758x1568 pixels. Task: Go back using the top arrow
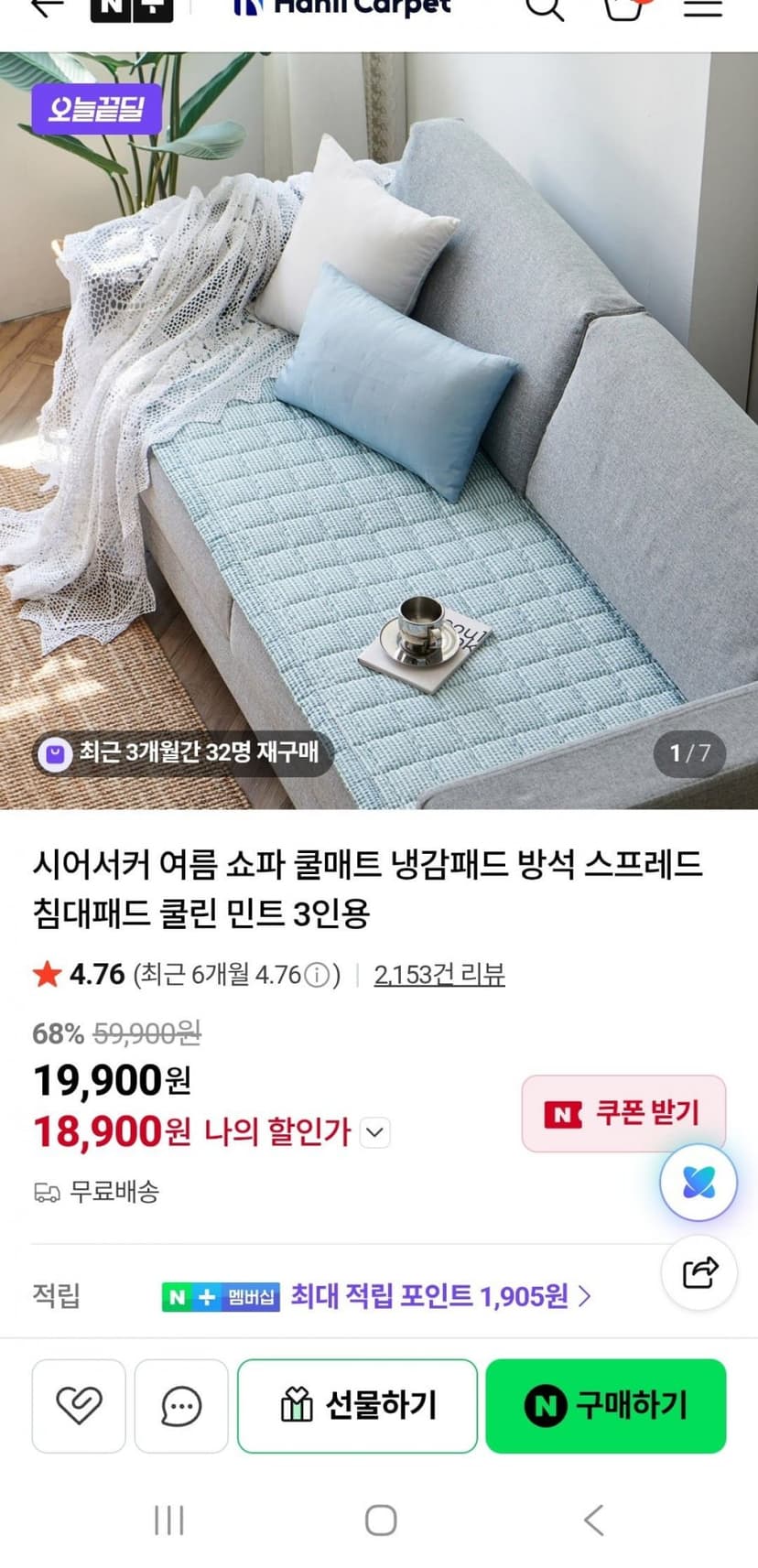pos(47,7)
